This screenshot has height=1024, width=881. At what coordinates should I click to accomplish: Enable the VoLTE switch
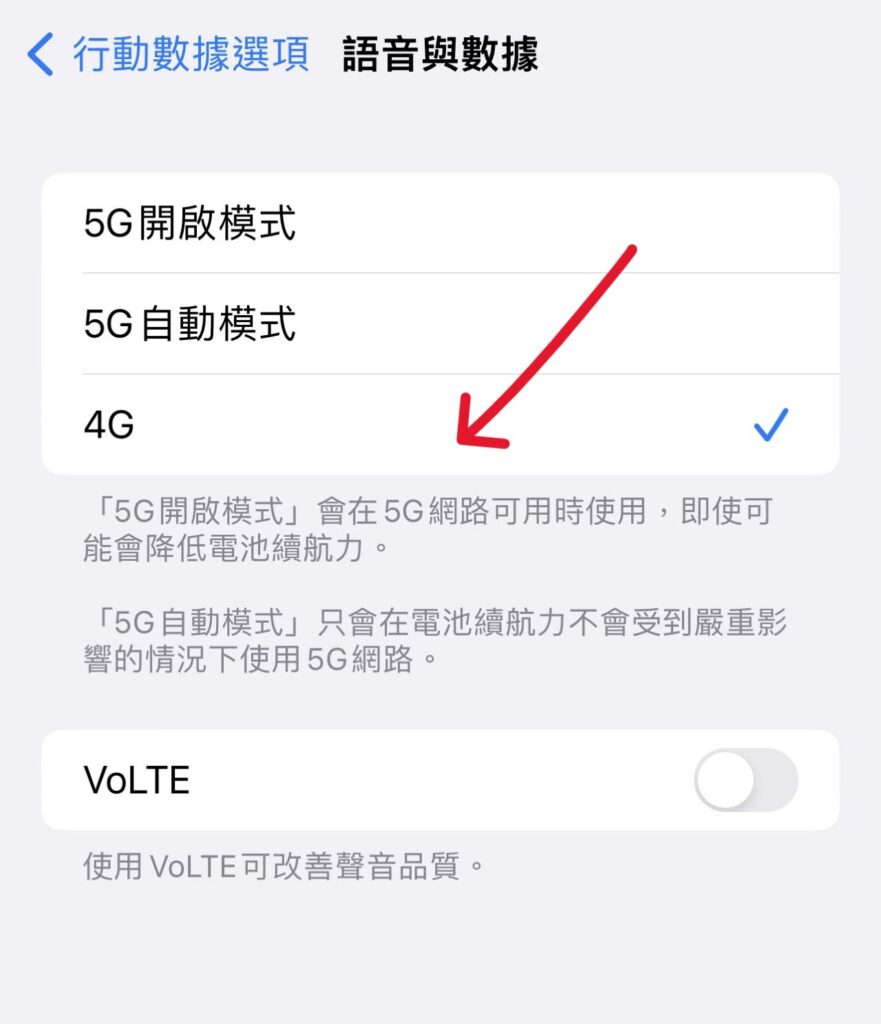click(745, 780)
